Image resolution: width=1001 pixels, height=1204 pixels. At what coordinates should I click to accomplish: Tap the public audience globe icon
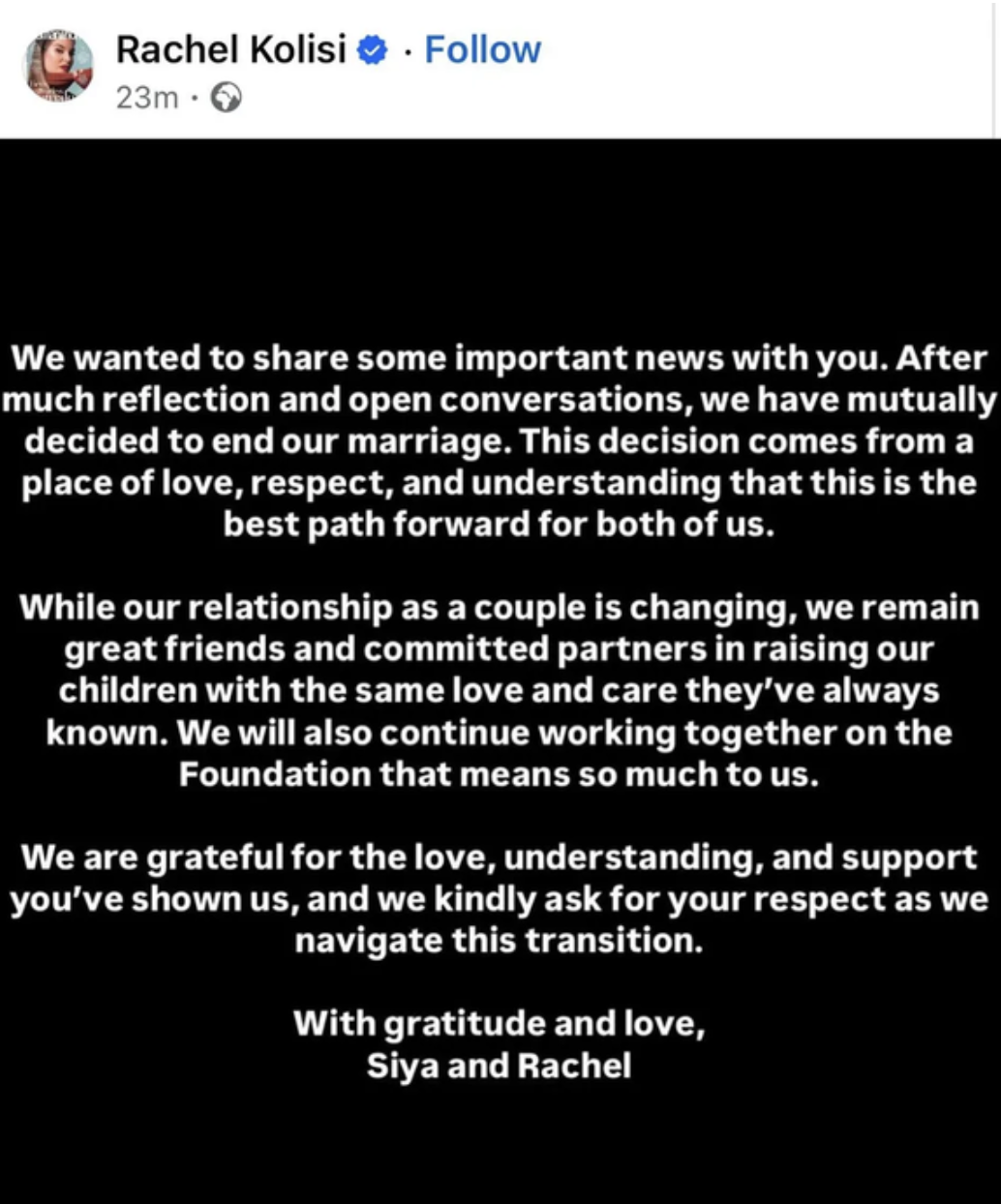pos(226,98)
